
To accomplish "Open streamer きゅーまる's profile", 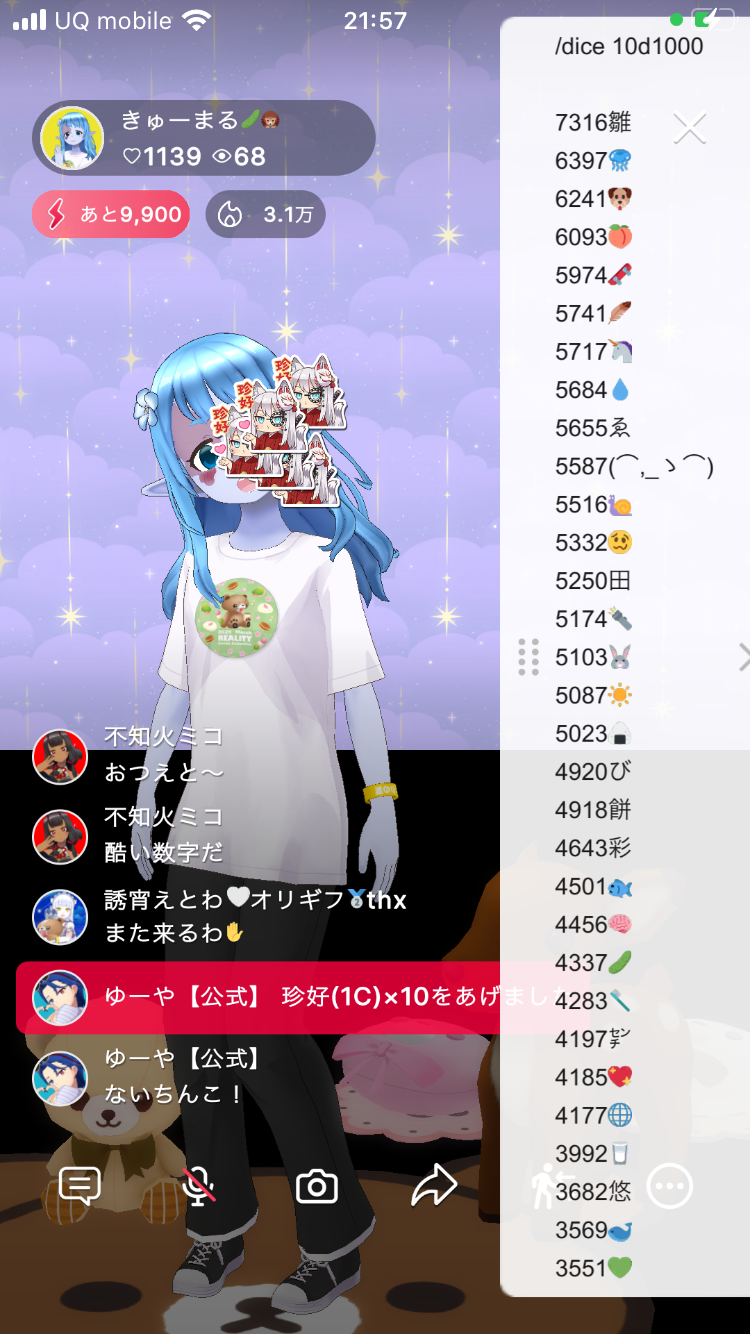I will (x=72, y=138).
